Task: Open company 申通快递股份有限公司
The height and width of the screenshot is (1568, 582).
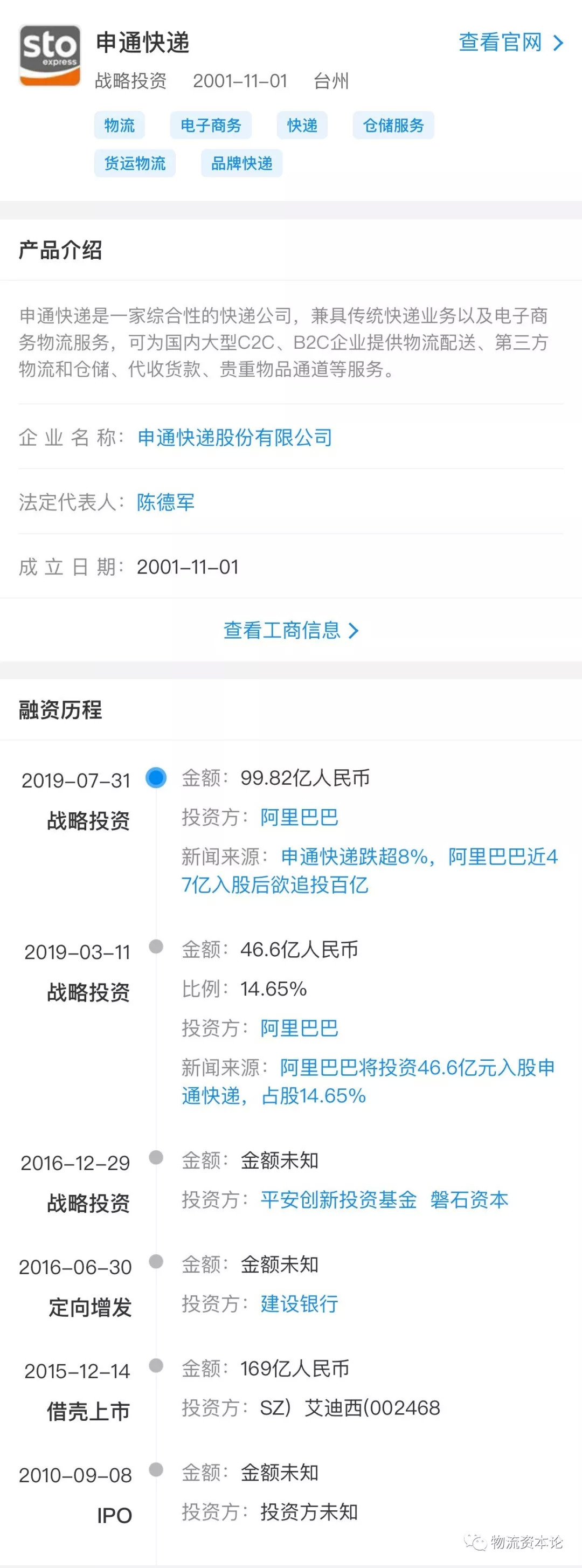Action: [235, 438]
